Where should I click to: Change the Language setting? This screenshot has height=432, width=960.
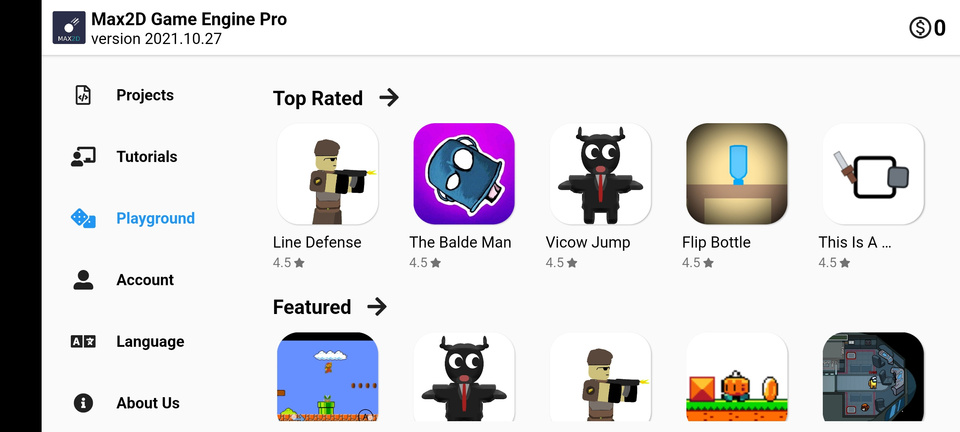(x=150, y=342)
